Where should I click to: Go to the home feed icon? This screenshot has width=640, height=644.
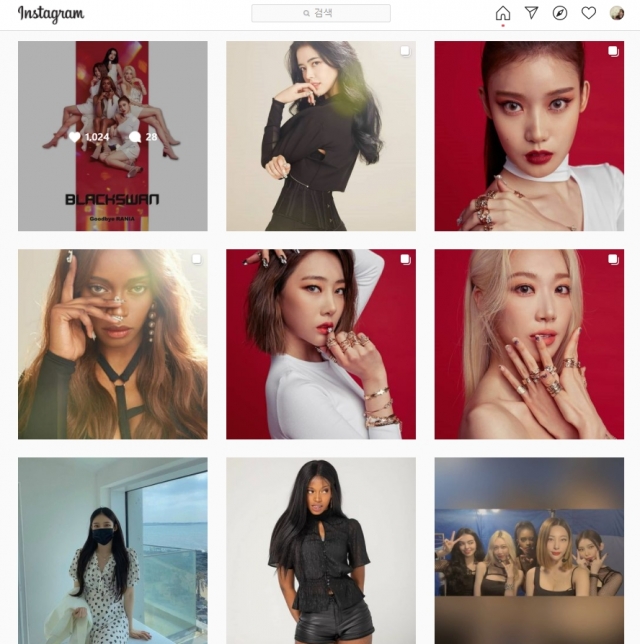[503, 14]
